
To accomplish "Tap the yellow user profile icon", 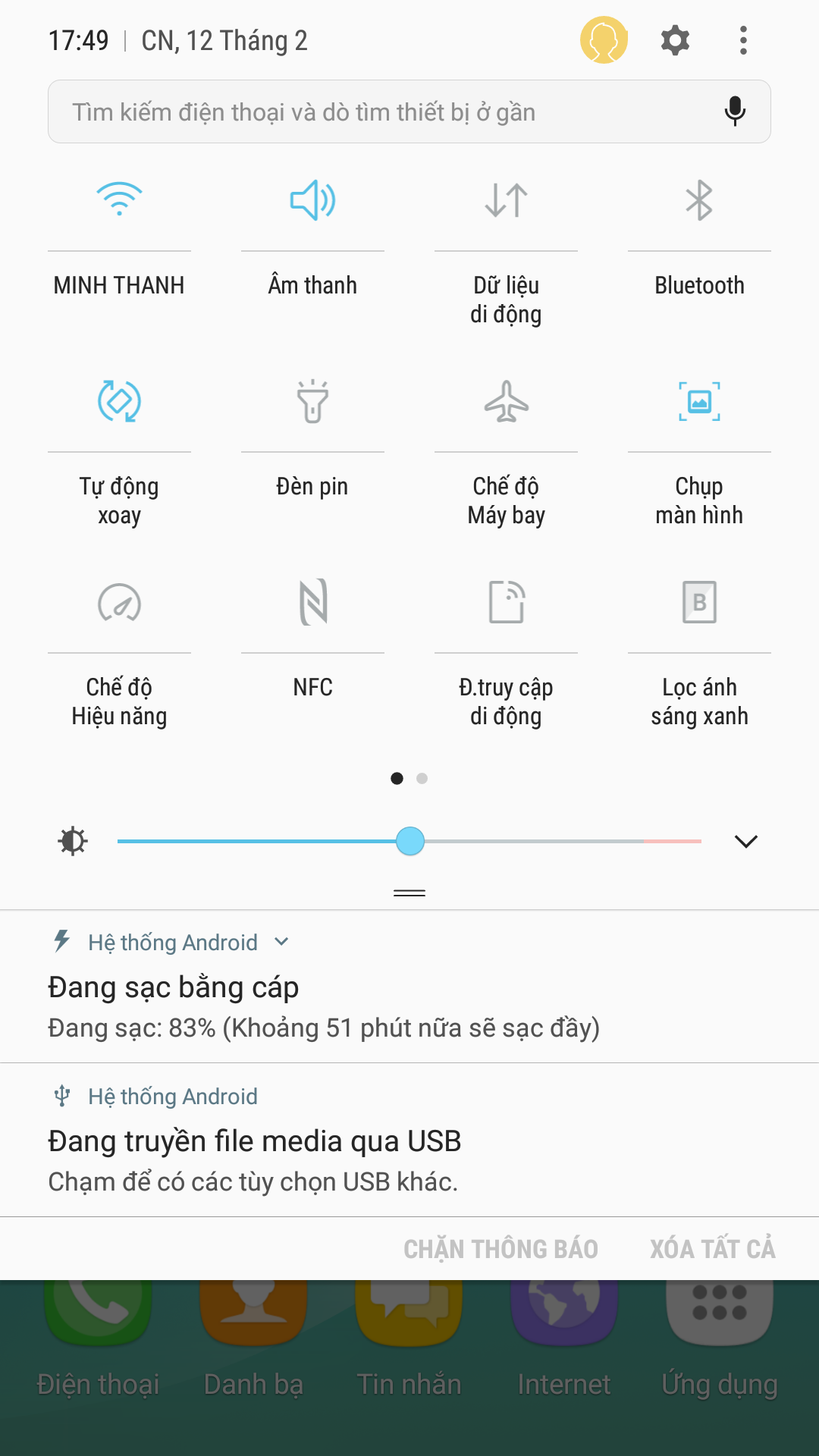I will click(604, 40).
